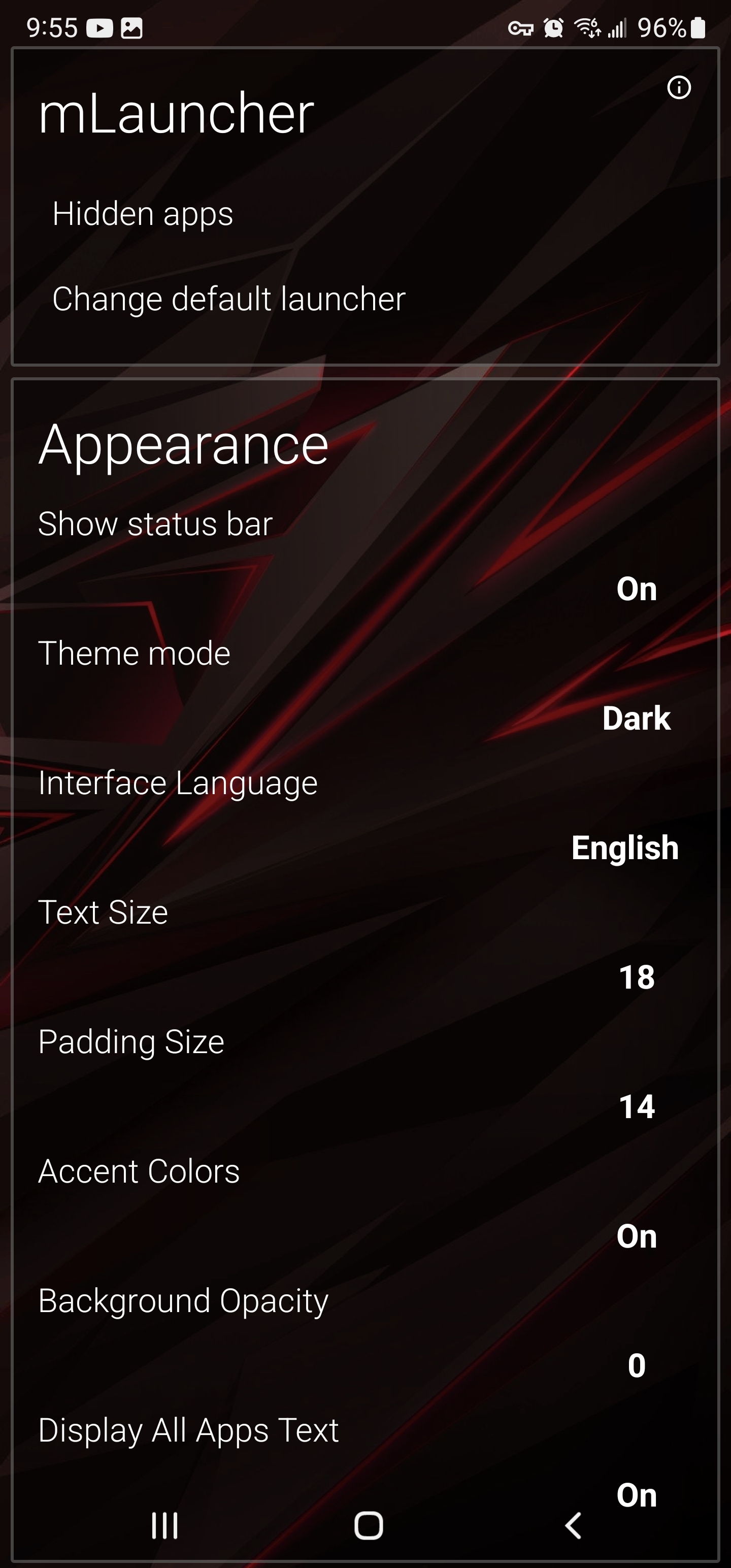Open Change default launcher
This screenshot has height=1568, width=731.
coord(229,299)
